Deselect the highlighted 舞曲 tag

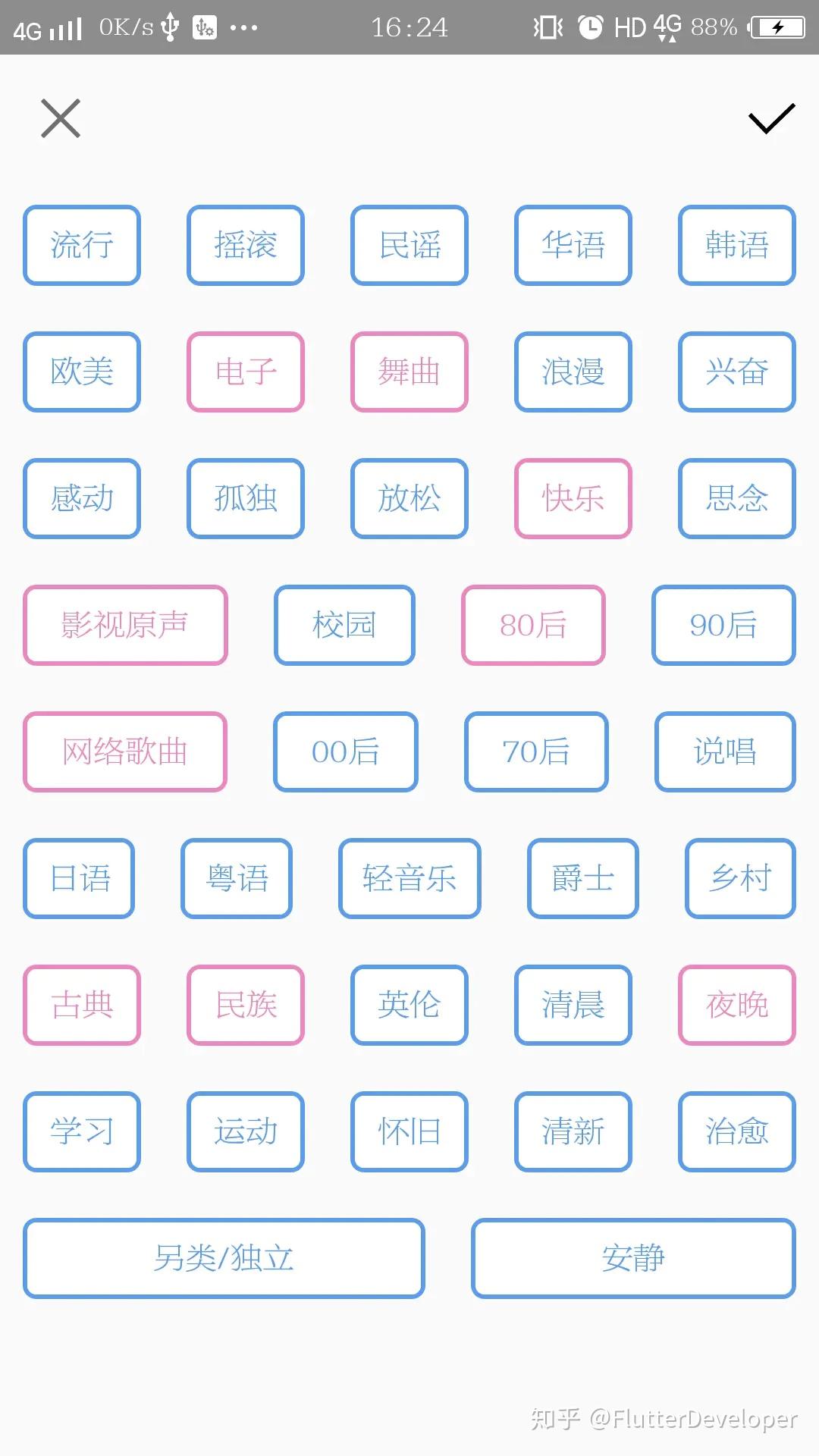(409, 372)
